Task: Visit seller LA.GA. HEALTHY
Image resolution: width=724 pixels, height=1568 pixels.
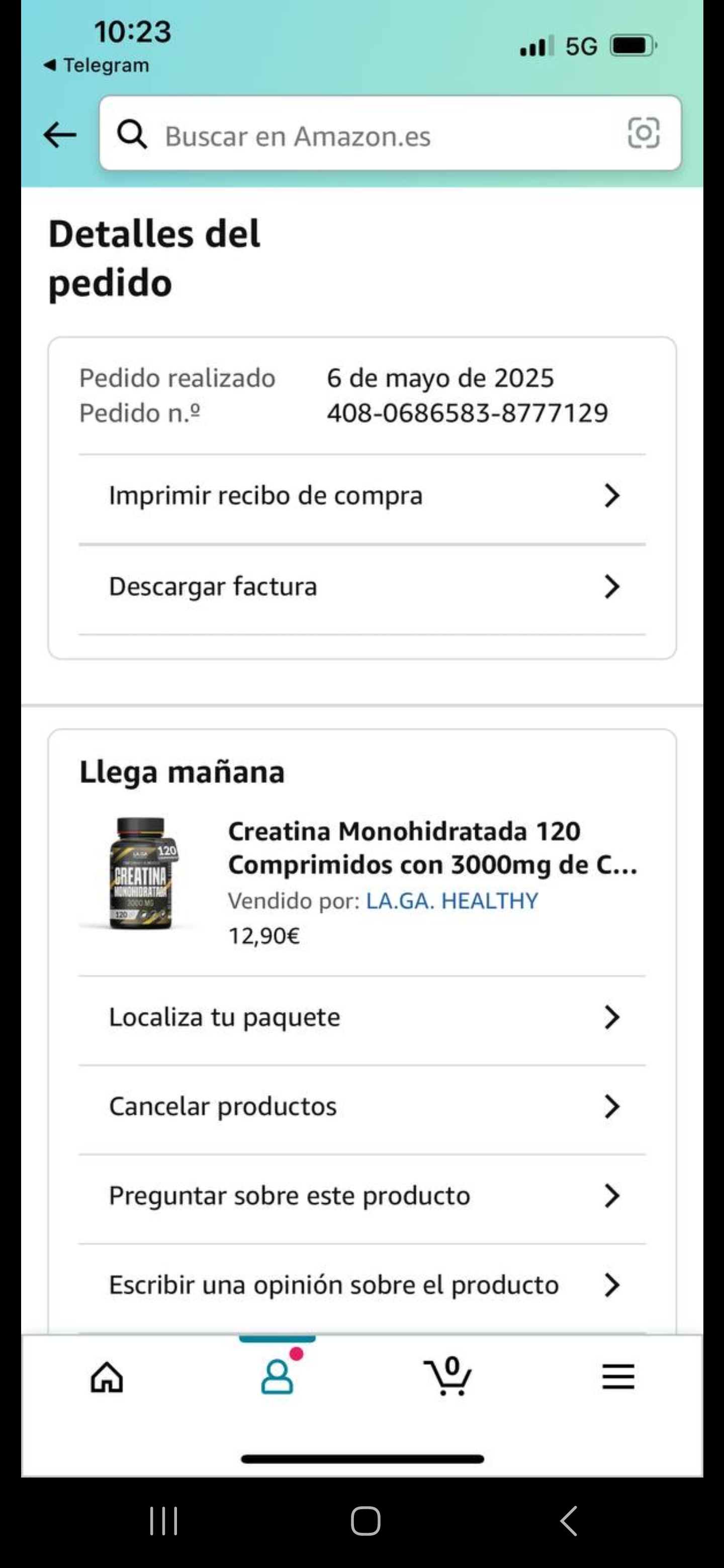Action: pos(452,901)
